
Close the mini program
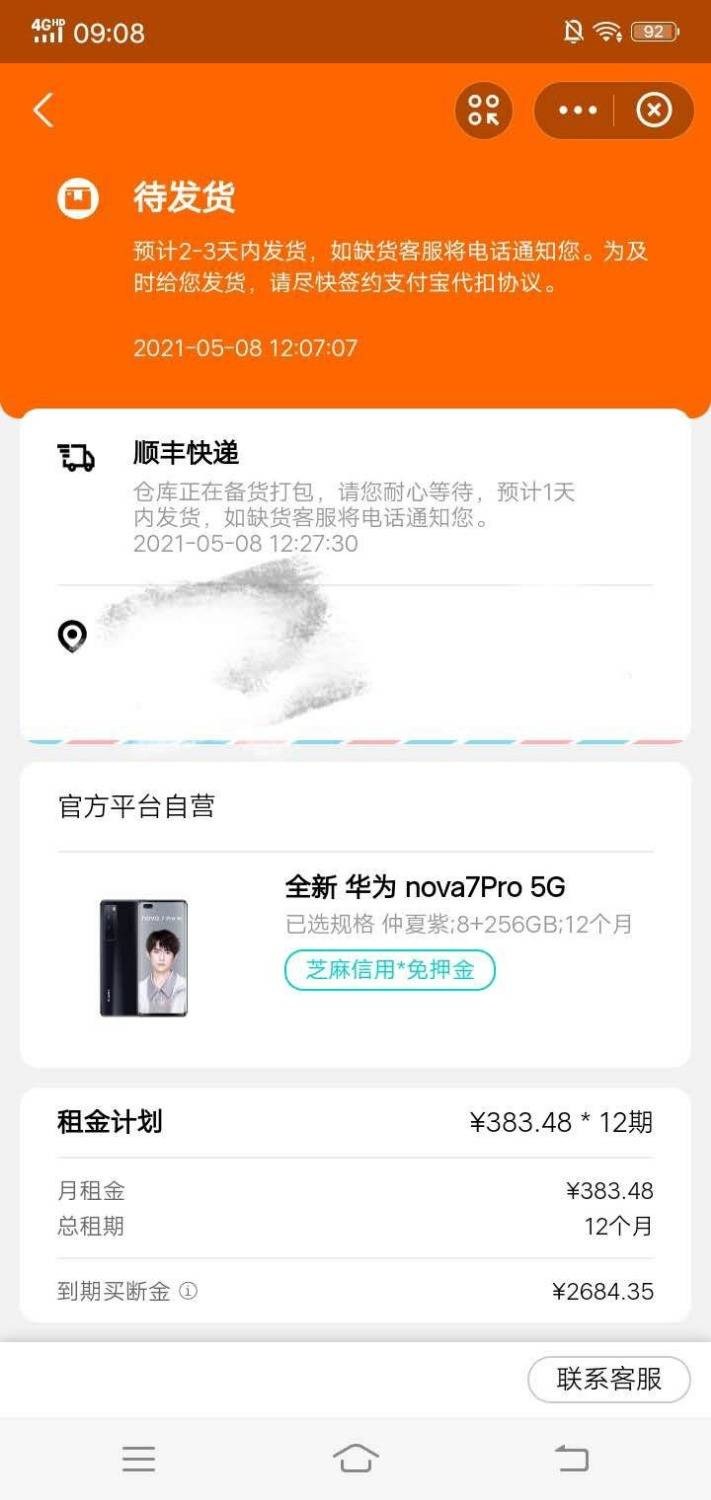(x=654, y=110)
